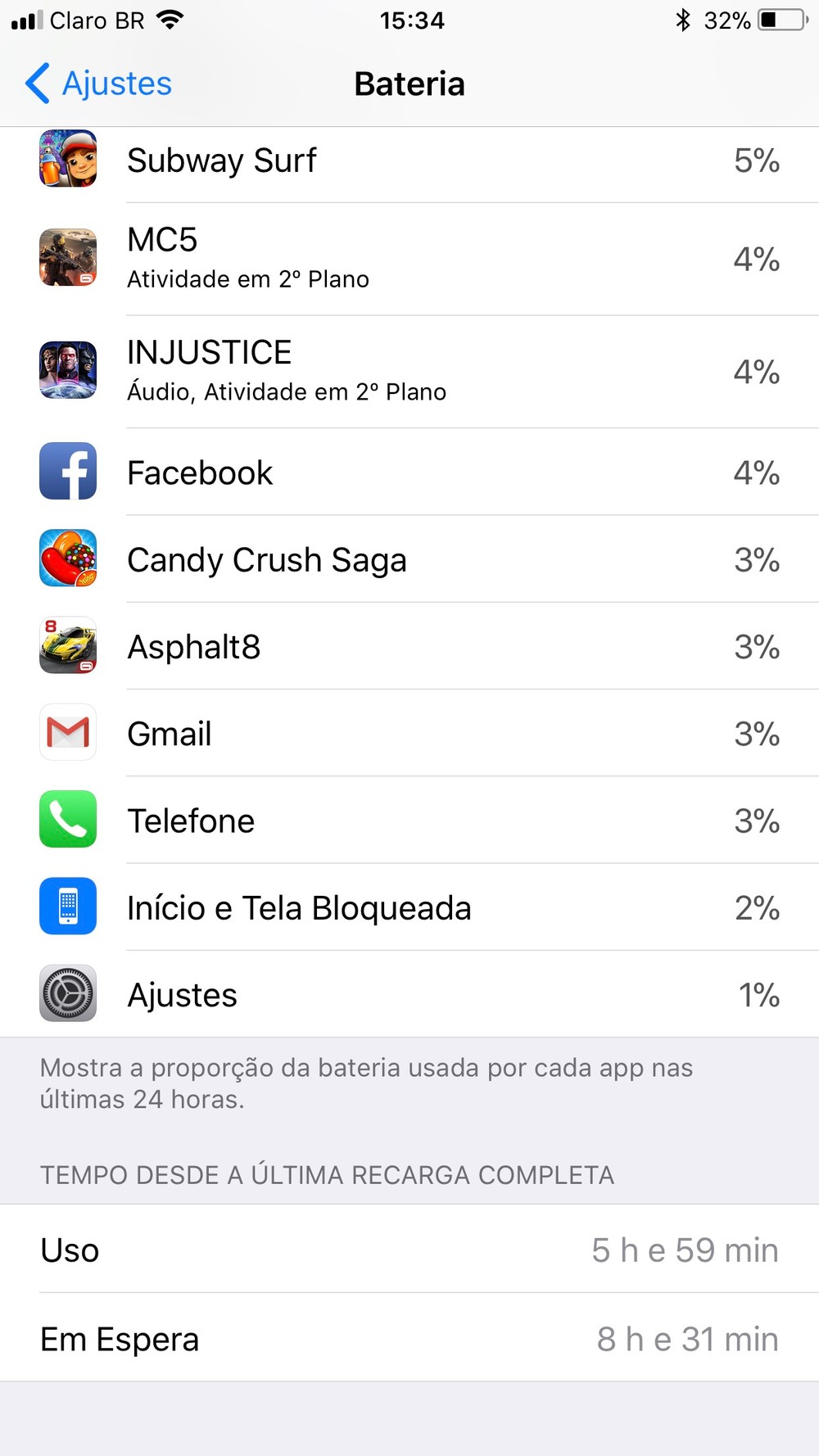
Task: Select the MC5 battery usage row
Action: point(409,259)
